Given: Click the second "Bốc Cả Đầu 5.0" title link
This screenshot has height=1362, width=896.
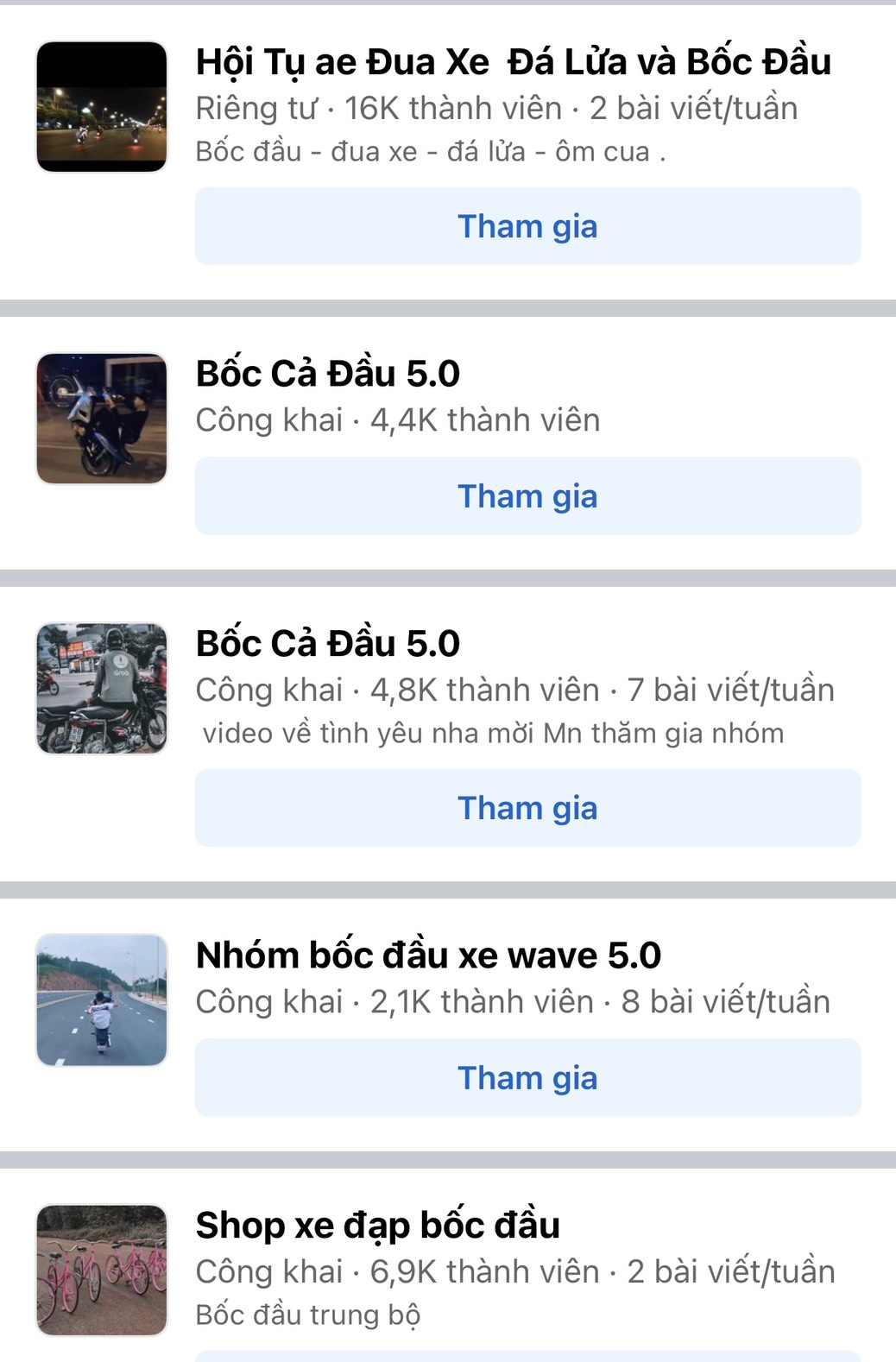Looking at the screenshot, I should (x=328, y=643).
